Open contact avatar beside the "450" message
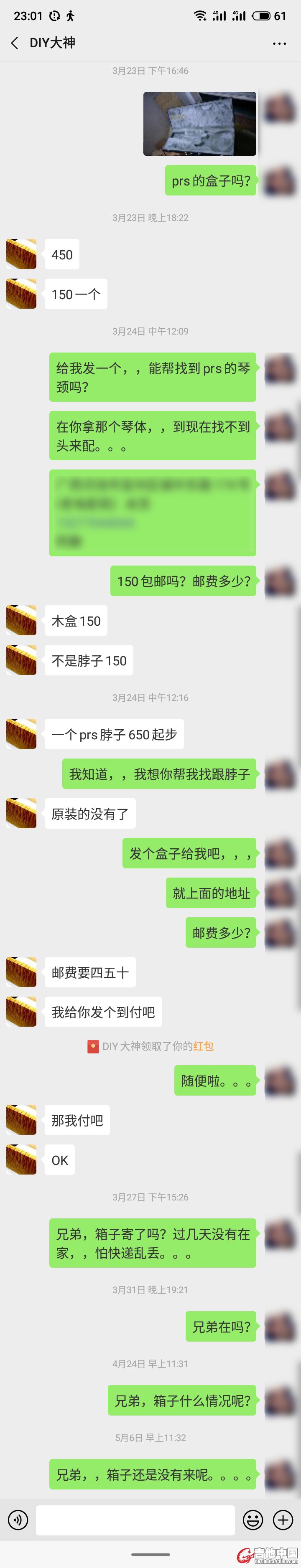The width and height of the screenshot is (301, 1568). [x=21, y=254]
